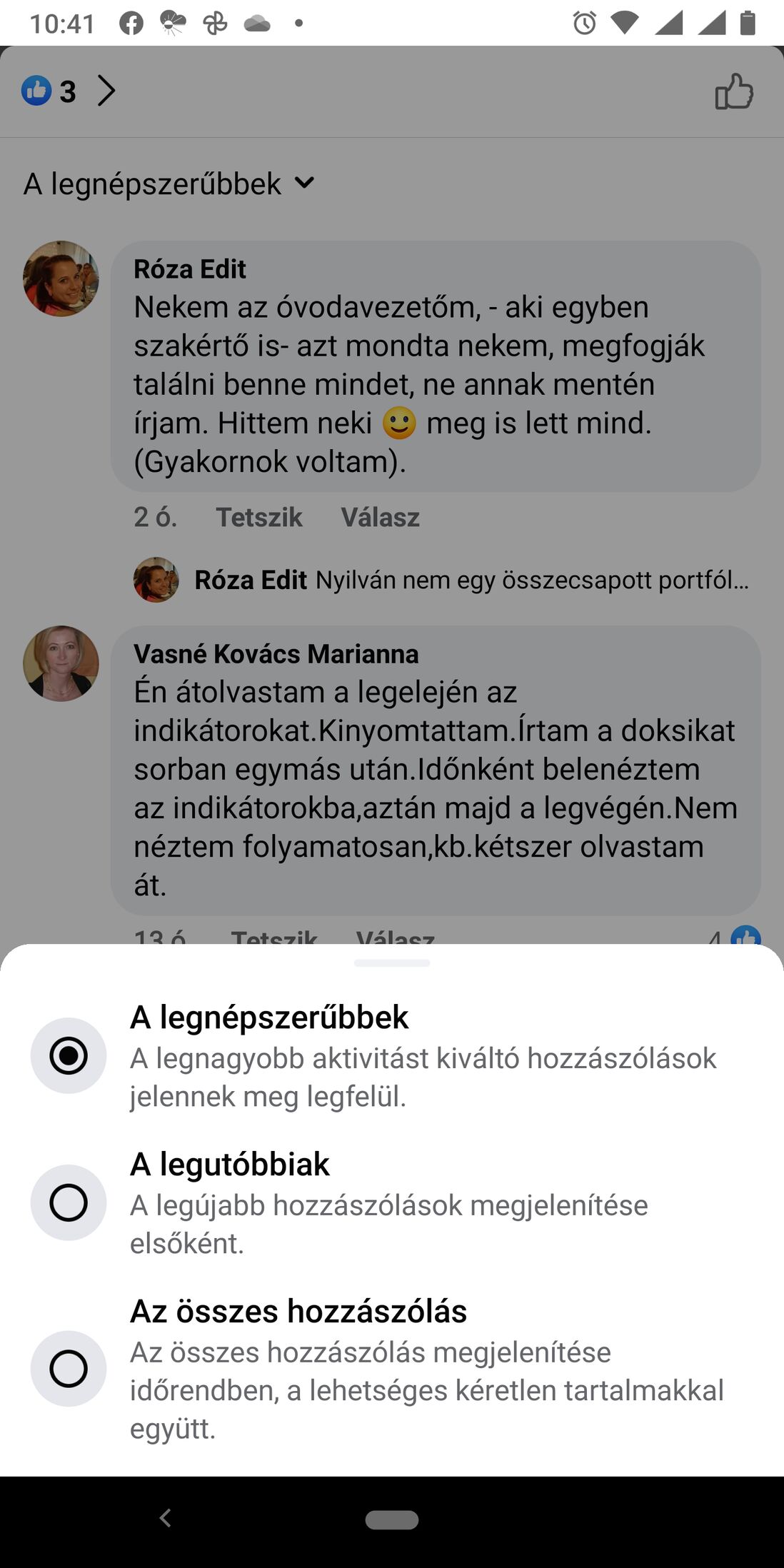Select Az összes hozzászólás option
784x1568 pixels.
tap(69, 1368)
